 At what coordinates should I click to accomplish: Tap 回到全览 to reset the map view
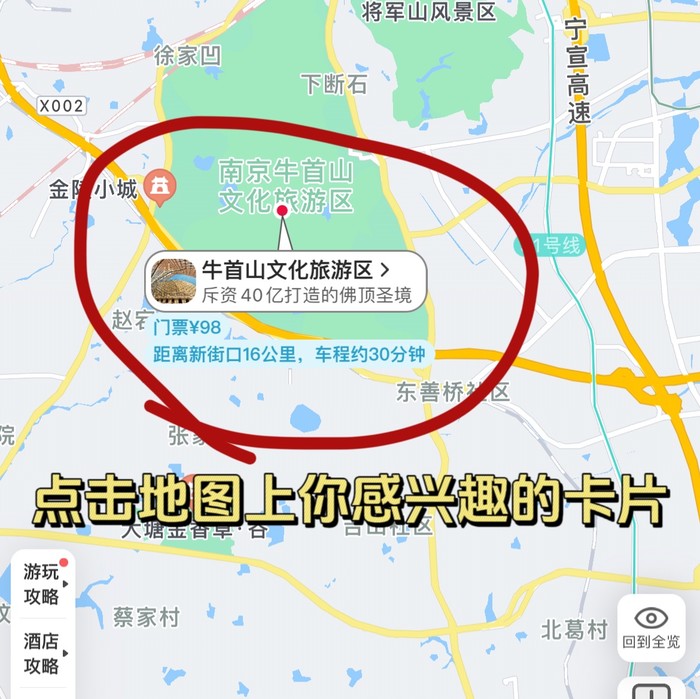tap(650, 628)
